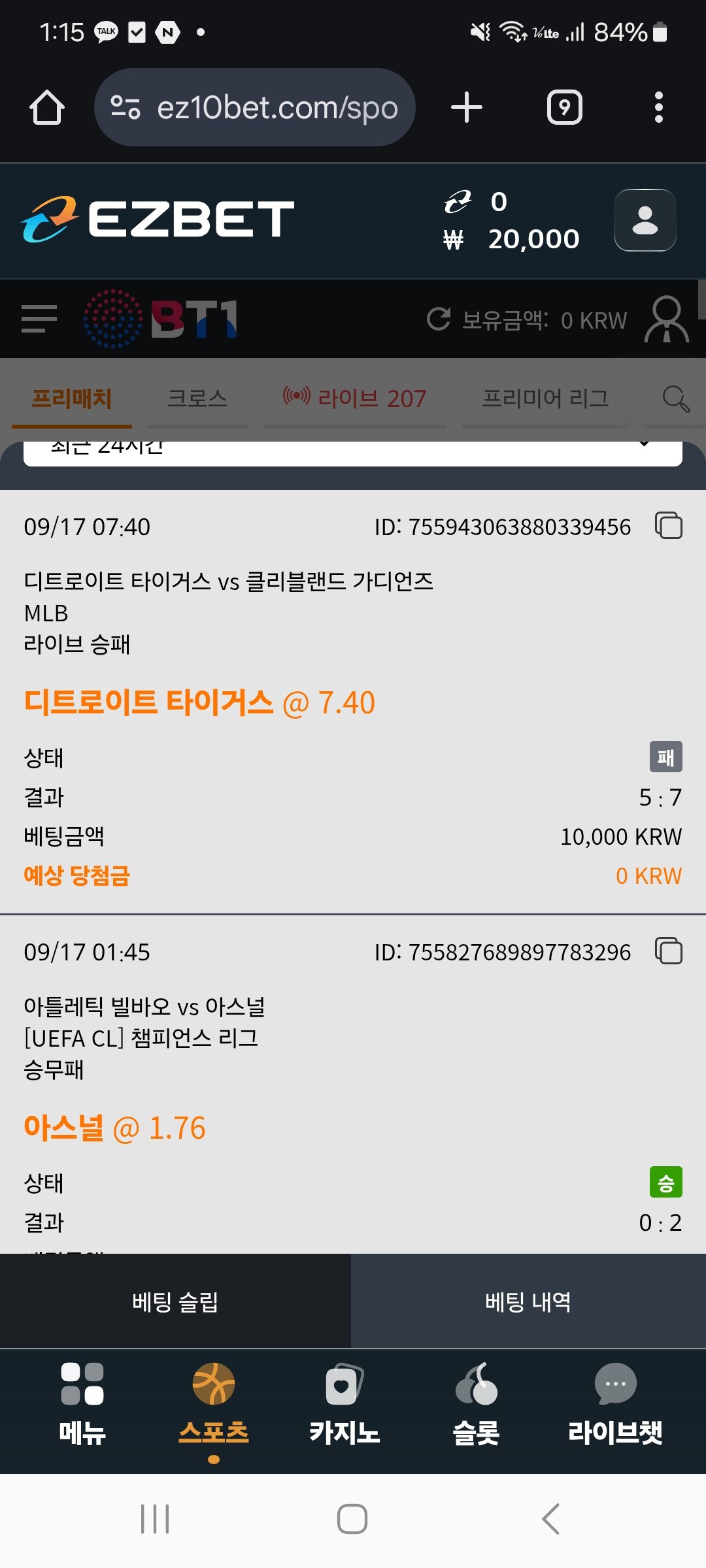Image resolution: width=706 pixels, height=1568 pixels.
Task: Copy bet ID 755827689897783296
Action: click(669, 951)
